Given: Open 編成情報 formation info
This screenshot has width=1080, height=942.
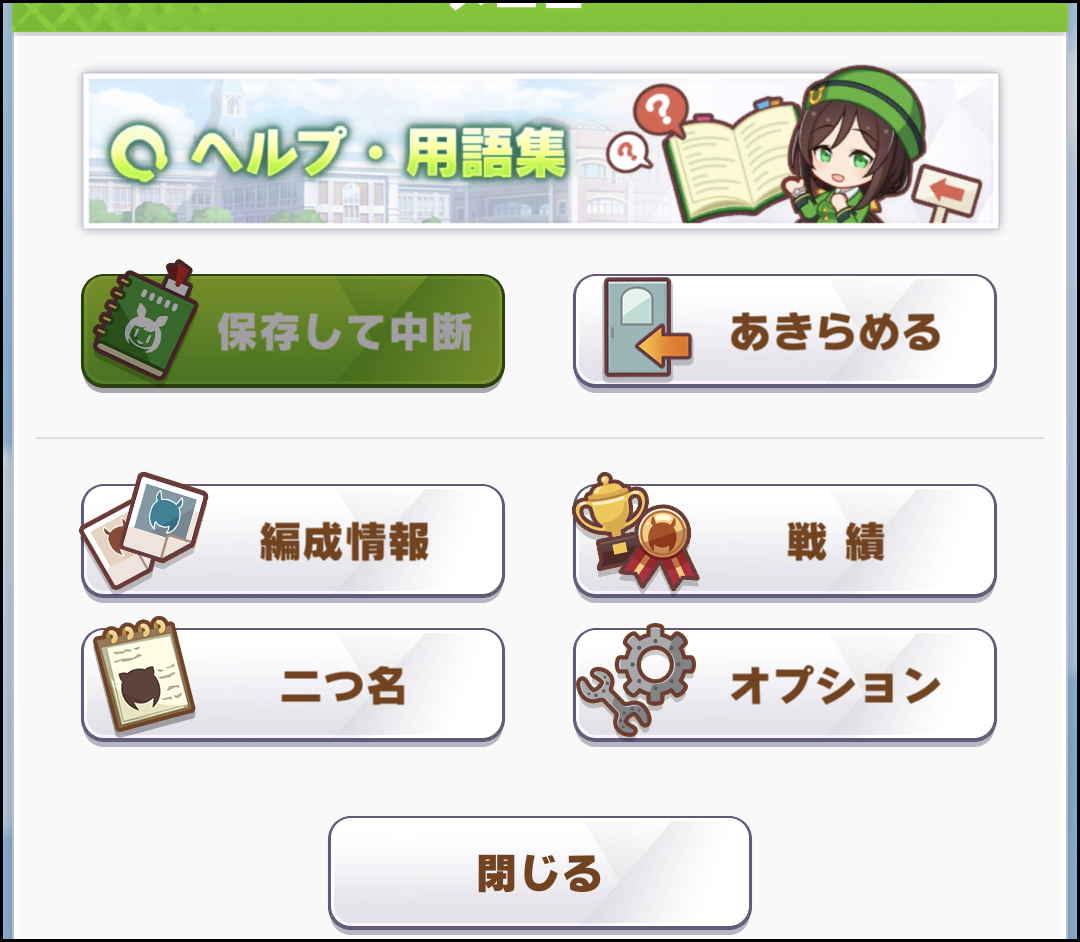Looking at the screenshot, I should coord(293,541).
